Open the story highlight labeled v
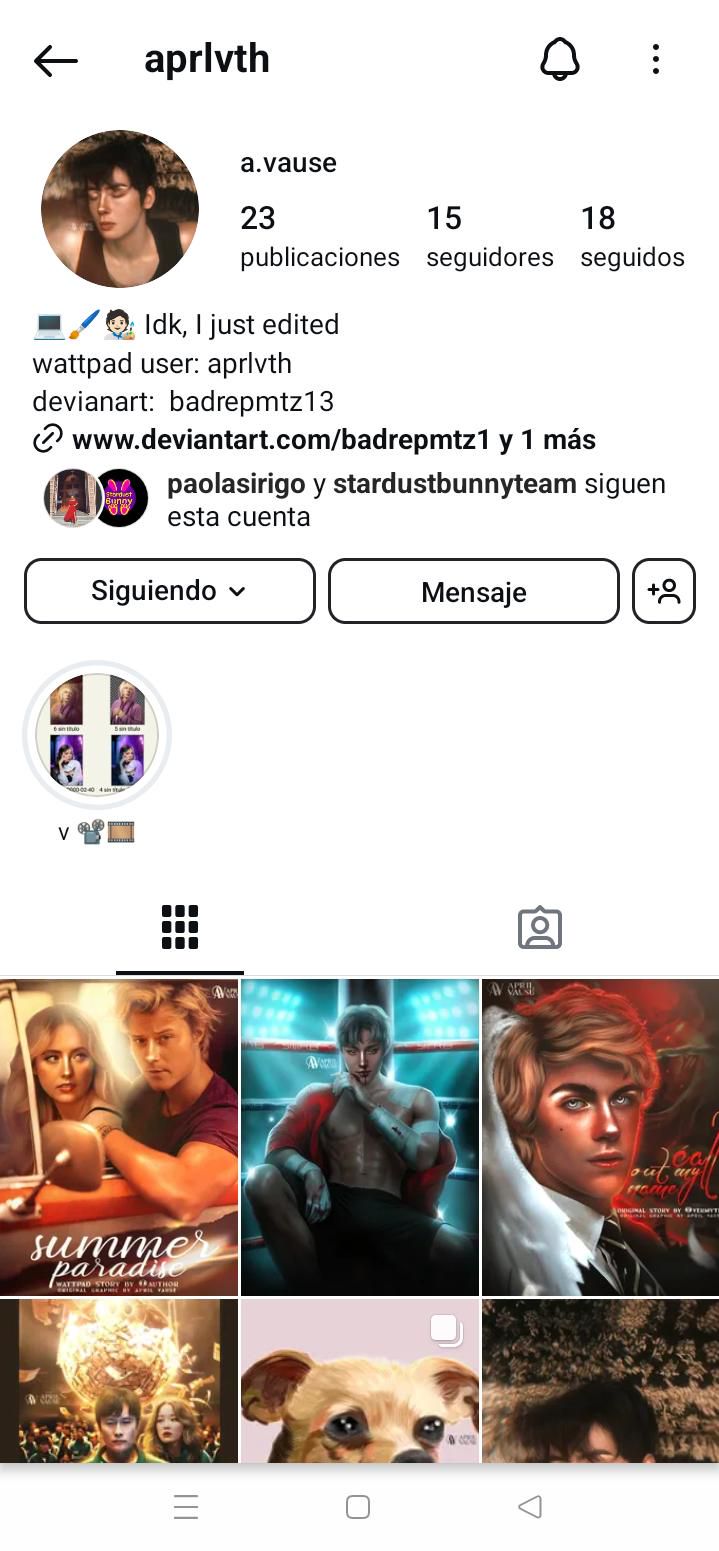This screenshot has width=719, height=1551. [x=97, y=735]
